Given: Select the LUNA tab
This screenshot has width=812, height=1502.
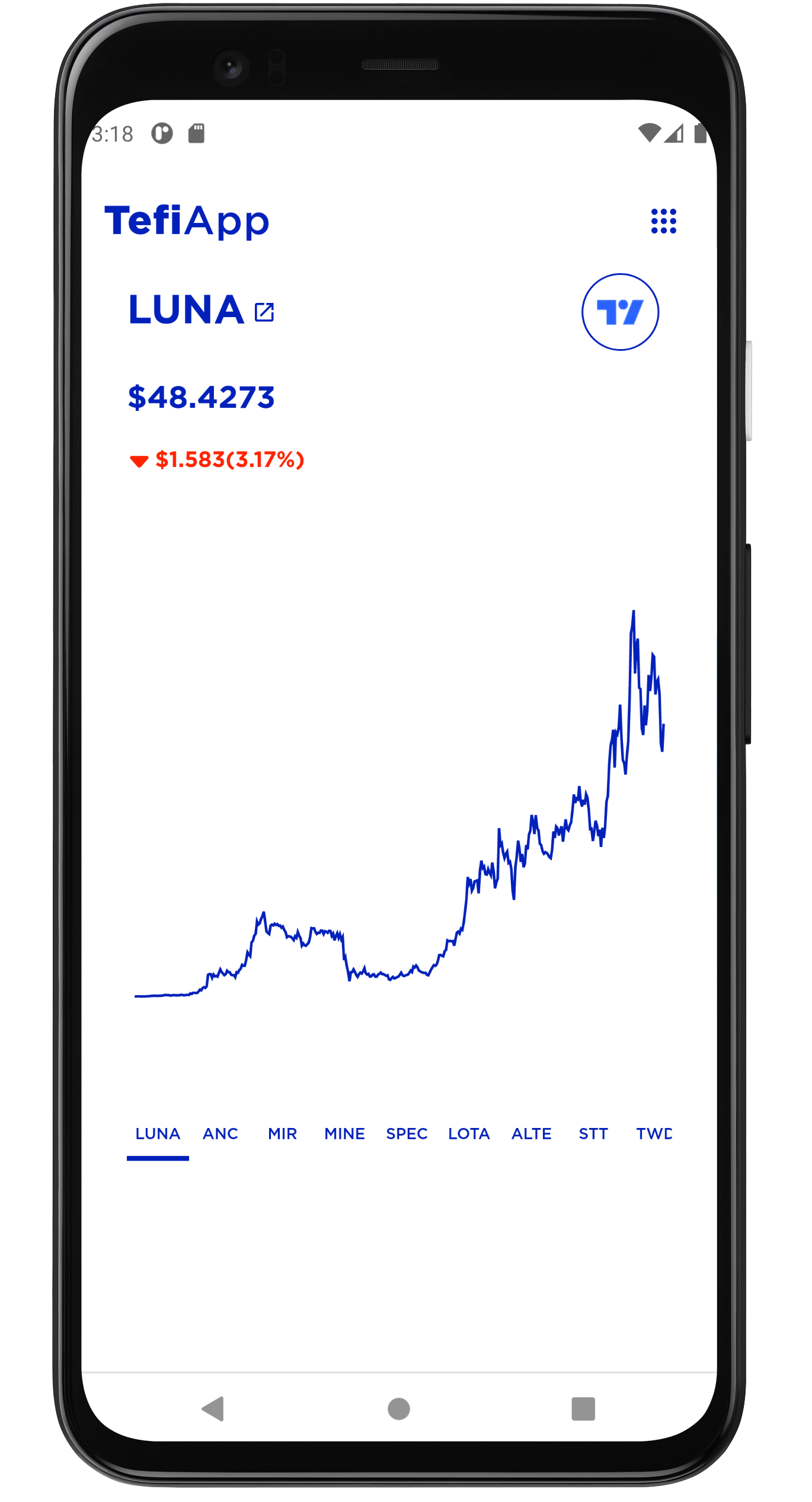Looking at the screenshot, I should point(158,1134).
